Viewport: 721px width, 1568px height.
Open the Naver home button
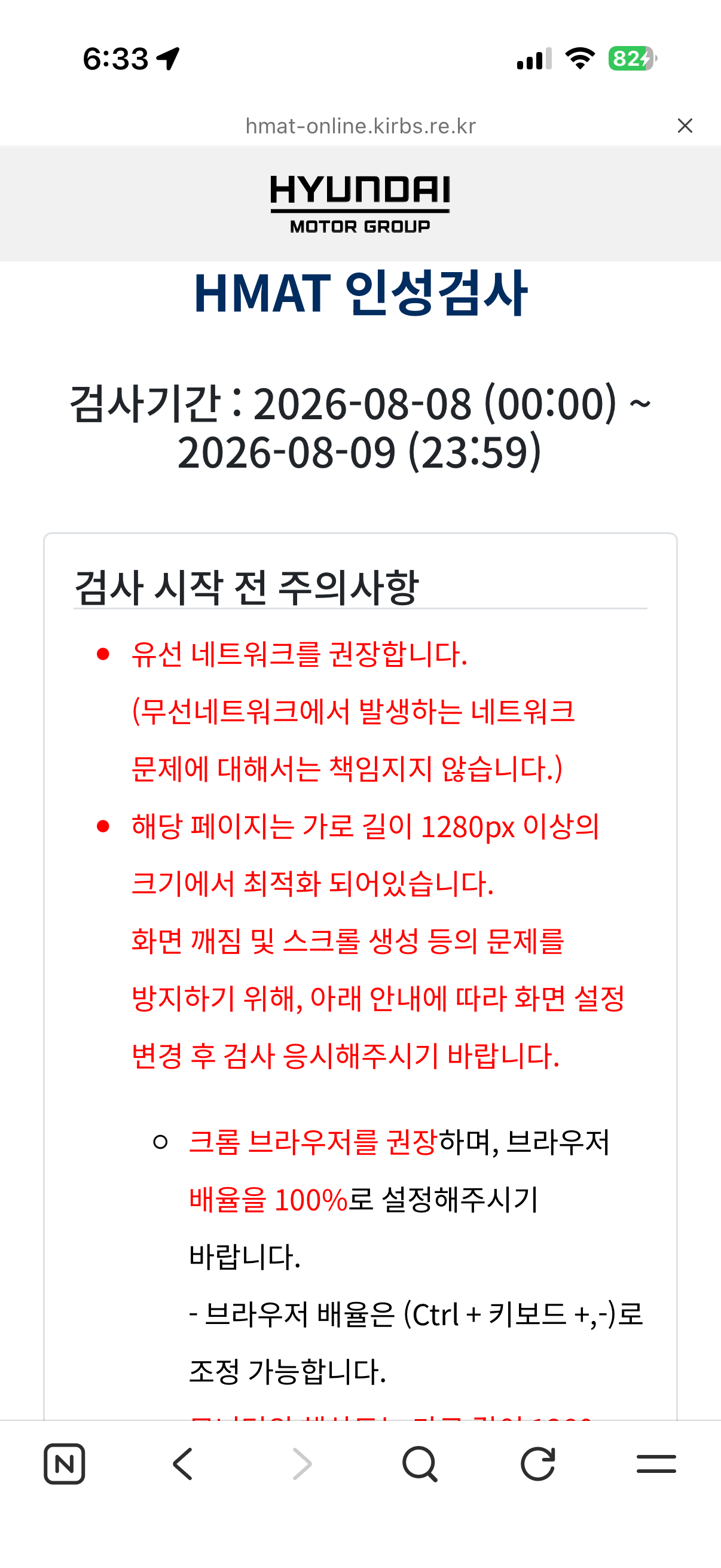(65, 1463)
